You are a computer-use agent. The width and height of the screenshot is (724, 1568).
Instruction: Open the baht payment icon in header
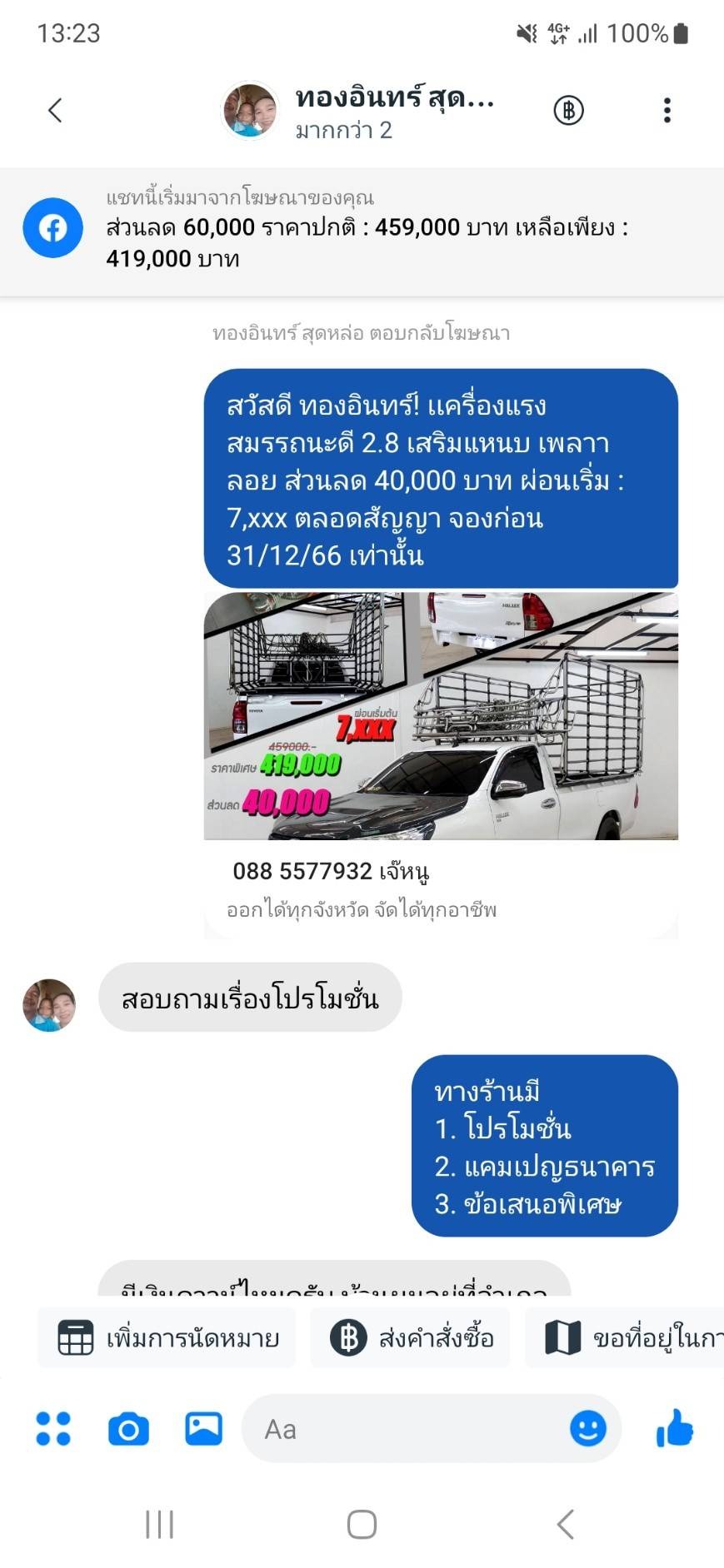(x=568, y=110)
